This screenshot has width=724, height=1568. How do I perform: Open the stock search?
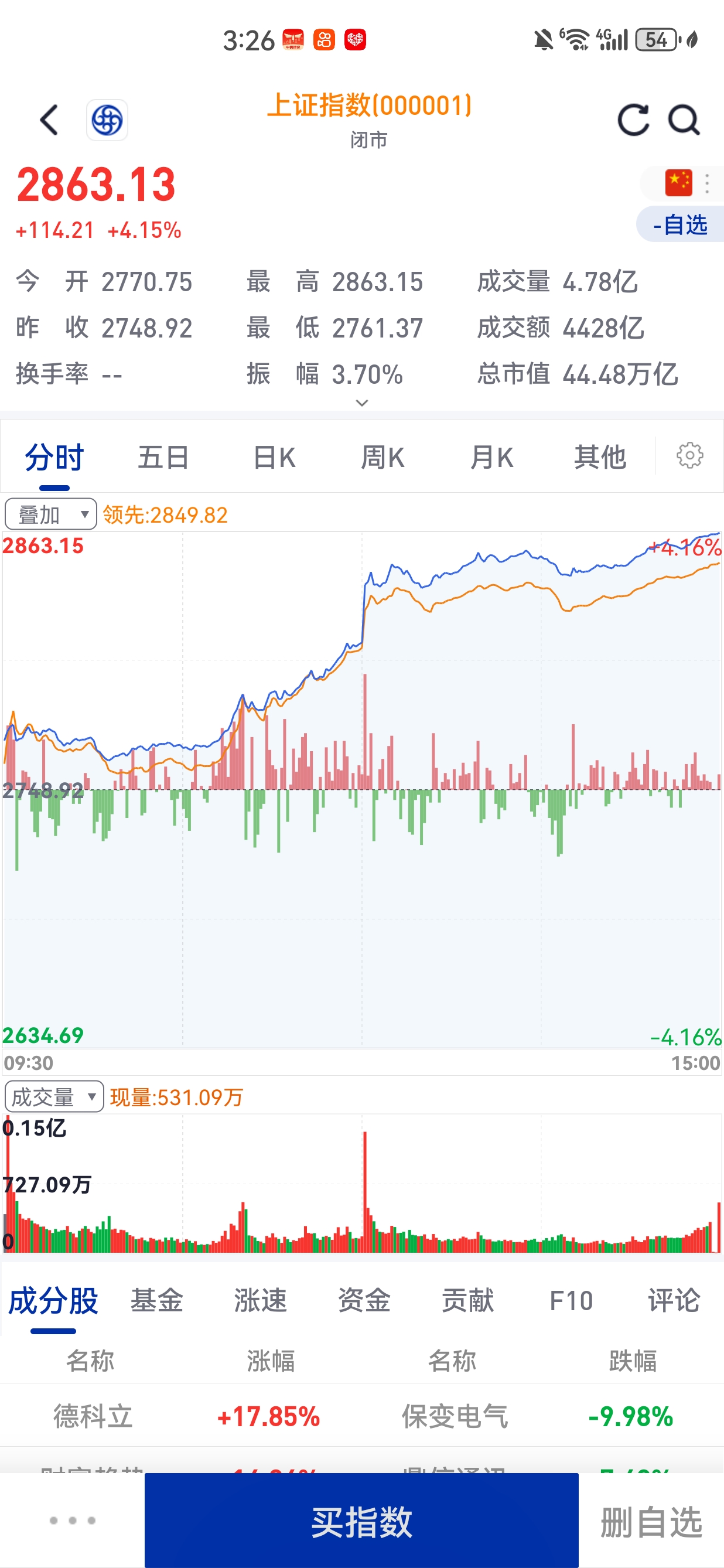(684, 120)
